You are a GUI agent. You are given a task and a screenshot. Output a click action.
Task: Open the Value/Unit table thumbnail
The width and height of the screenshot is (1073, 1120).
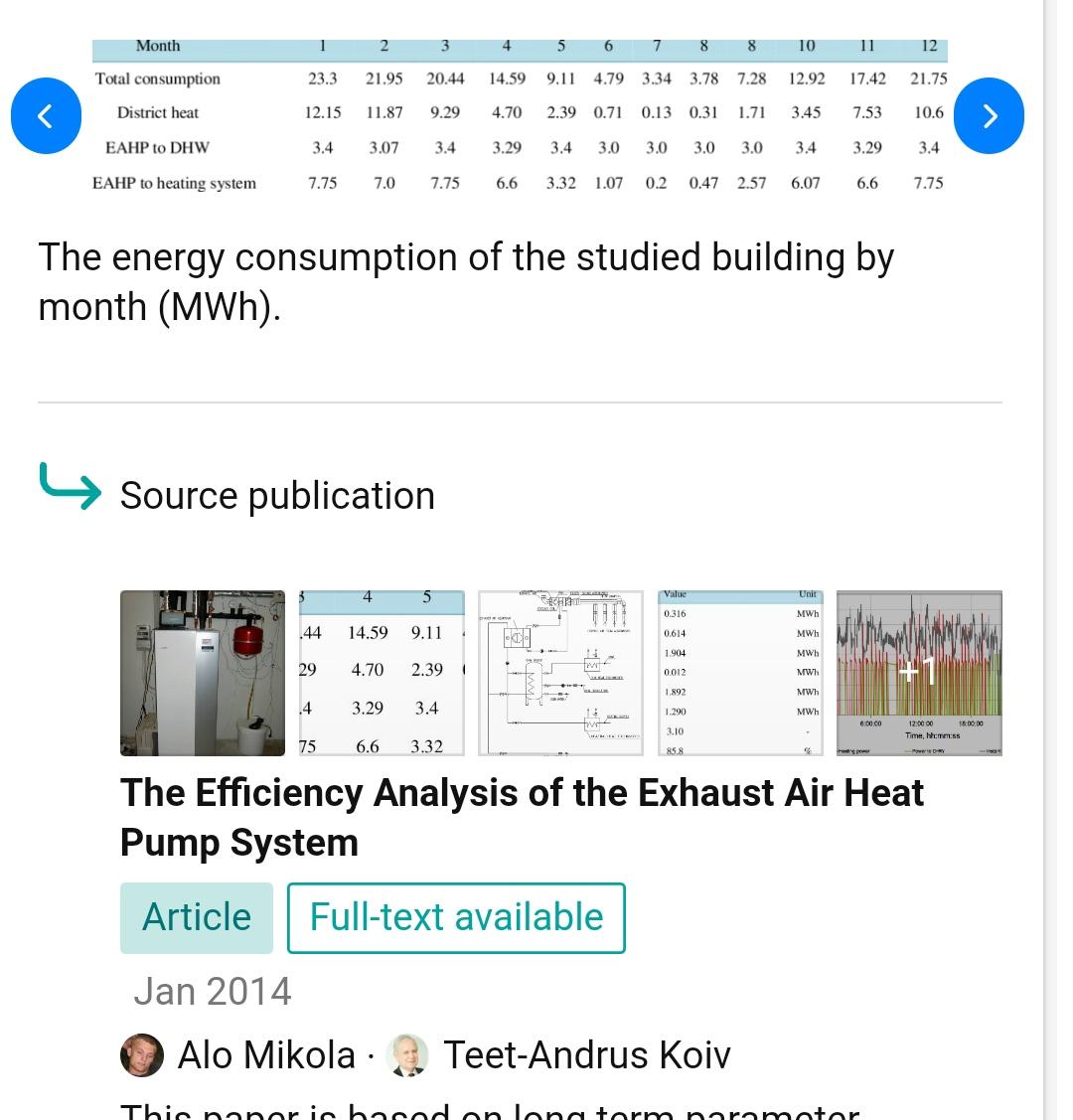click(x=740, y=673)
